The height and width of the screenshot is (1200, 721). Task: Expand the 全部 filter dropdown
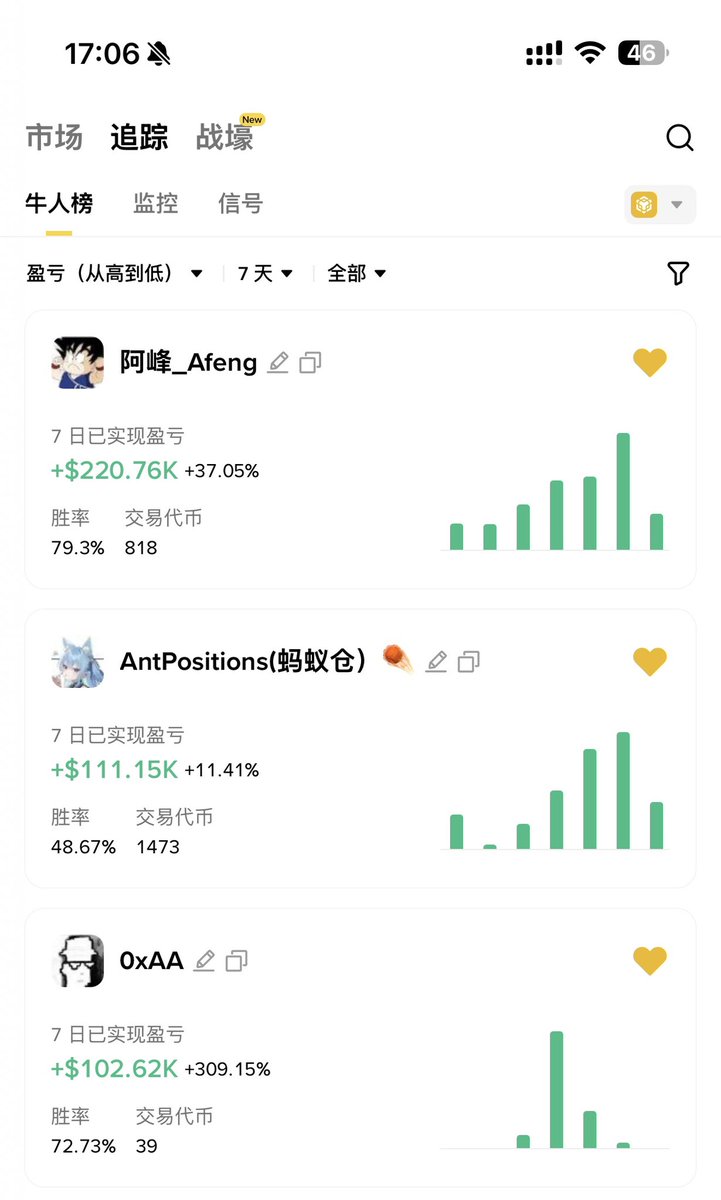tap(357, 273)
